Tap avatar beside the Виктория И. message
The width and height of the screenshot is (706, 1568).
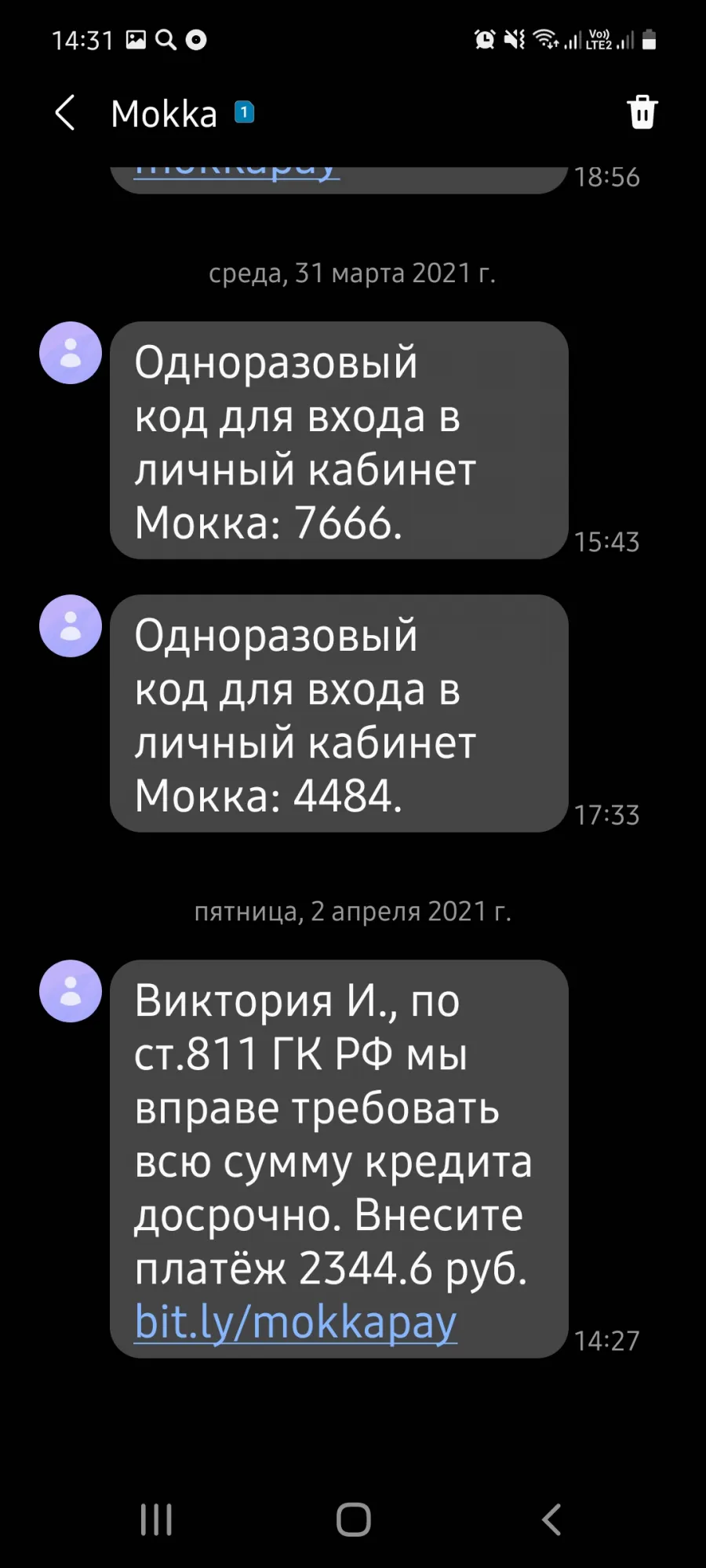click(x=71, y=991)
